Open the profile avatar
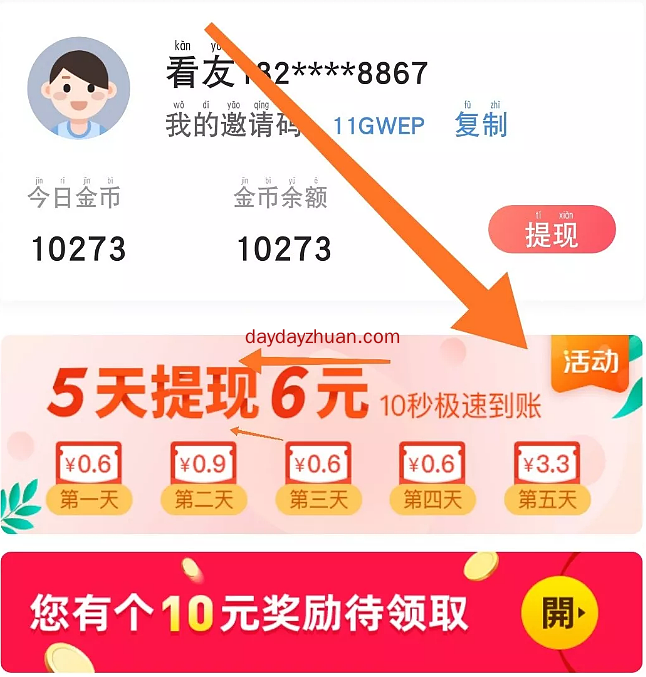The width and height of the screenshot is (646, 677). [79, 88]
